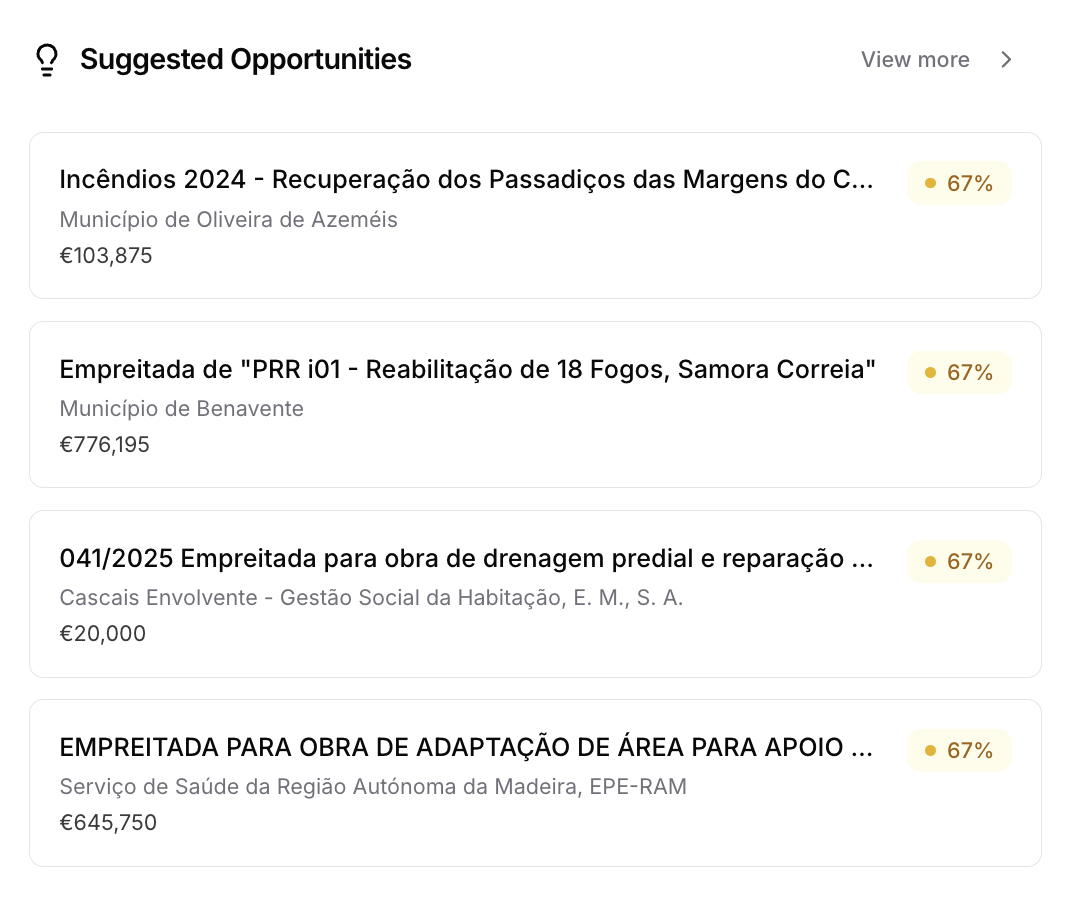Open View more suggested opportunities
1072x900 pixels.
click(936, 60)
